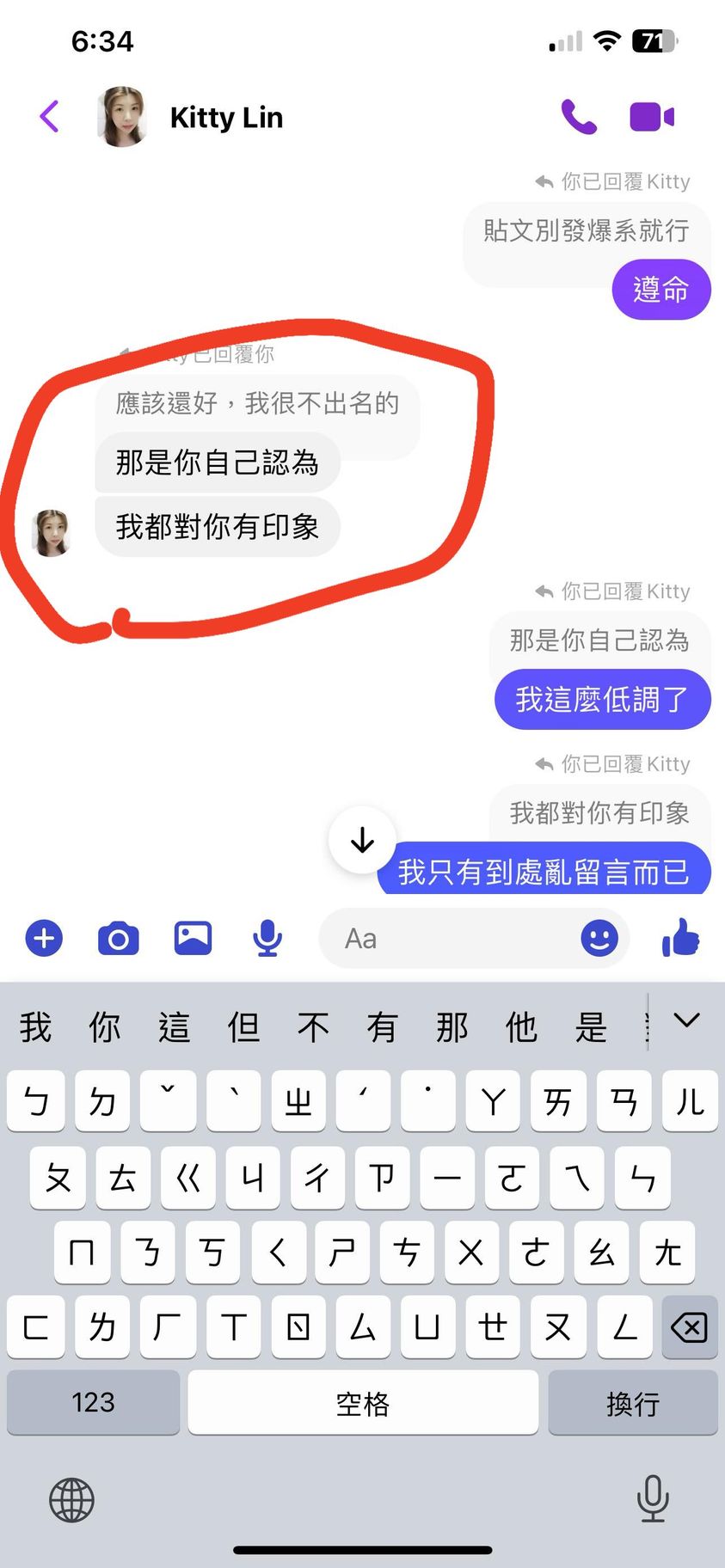Send a thumbs-up like
The height and width of the screenshot is (1568, 725).
(681, 938)
